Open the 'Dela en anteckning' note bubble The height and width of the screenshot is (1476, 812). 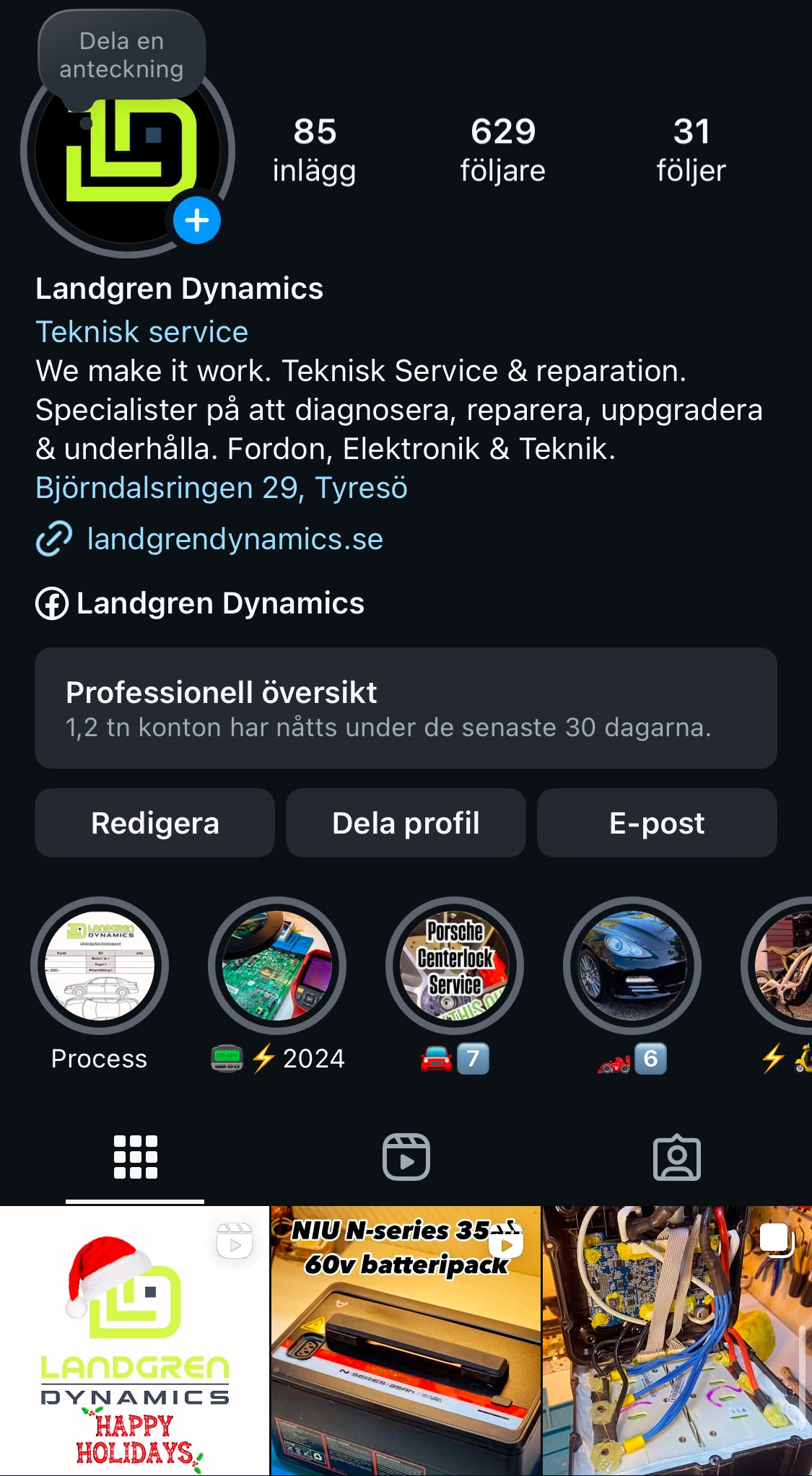[121, 55]
